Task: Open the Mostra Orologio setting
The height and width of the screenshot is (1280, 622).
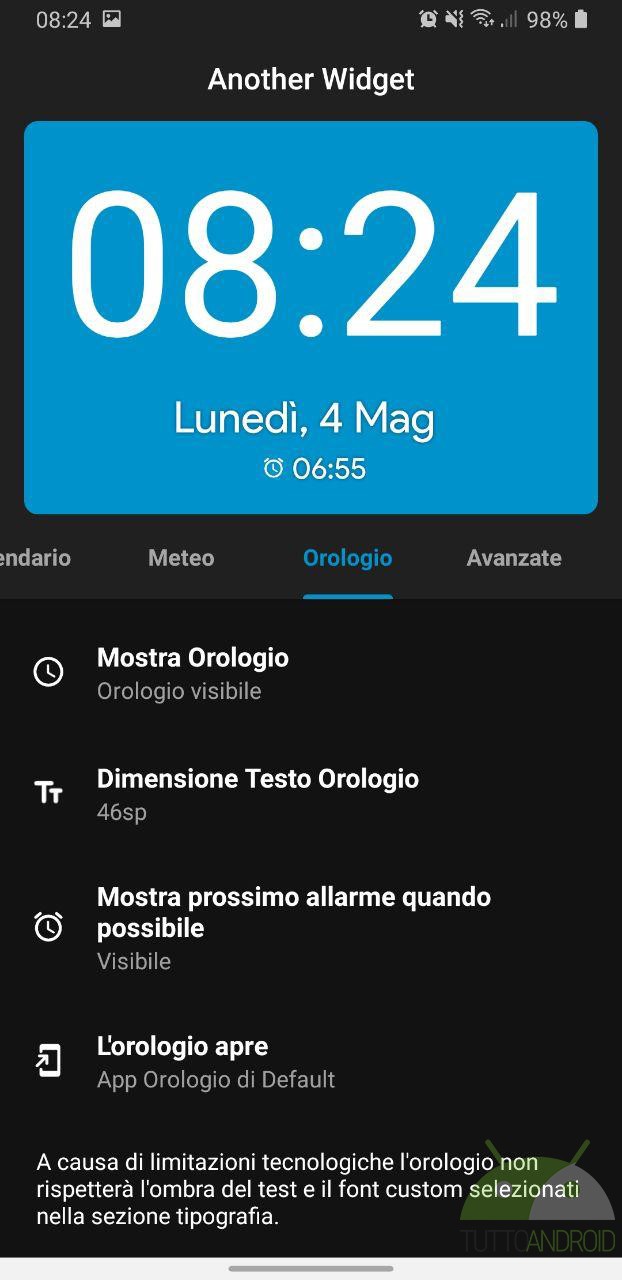Action: pos(311,673)
